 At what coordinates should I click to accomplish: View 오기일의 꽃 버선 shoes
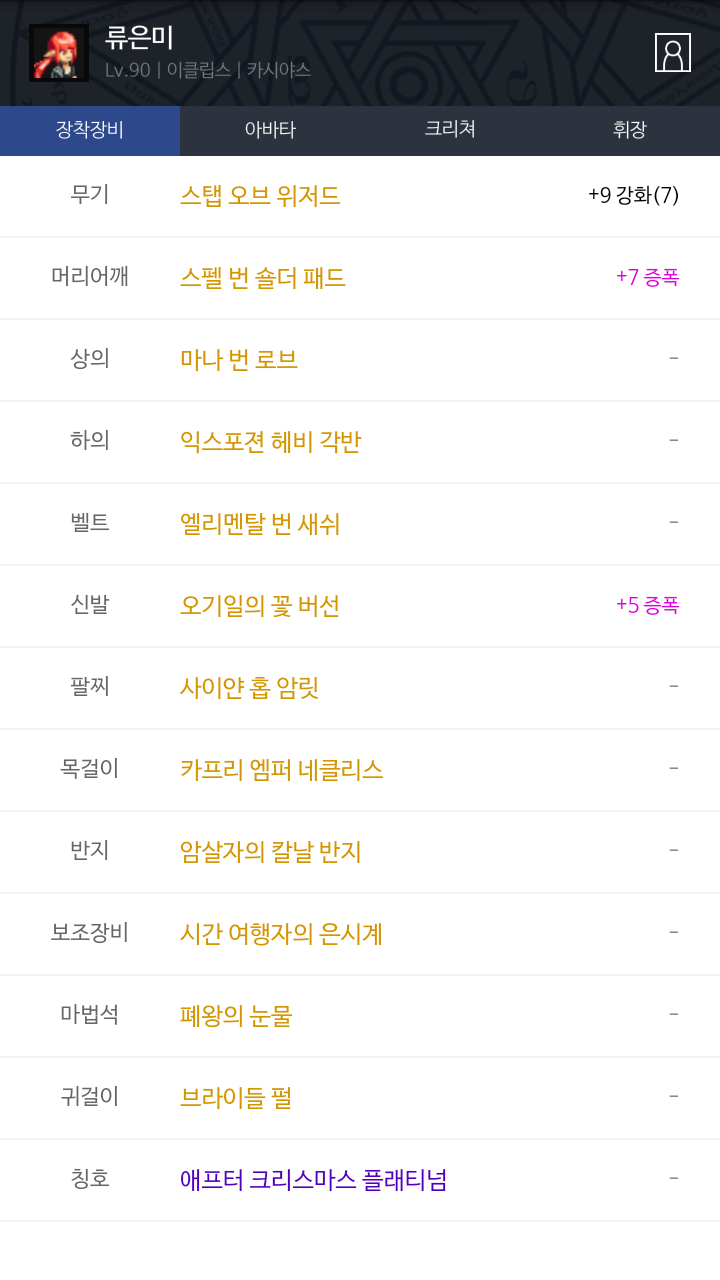click(x=260, y=606)
